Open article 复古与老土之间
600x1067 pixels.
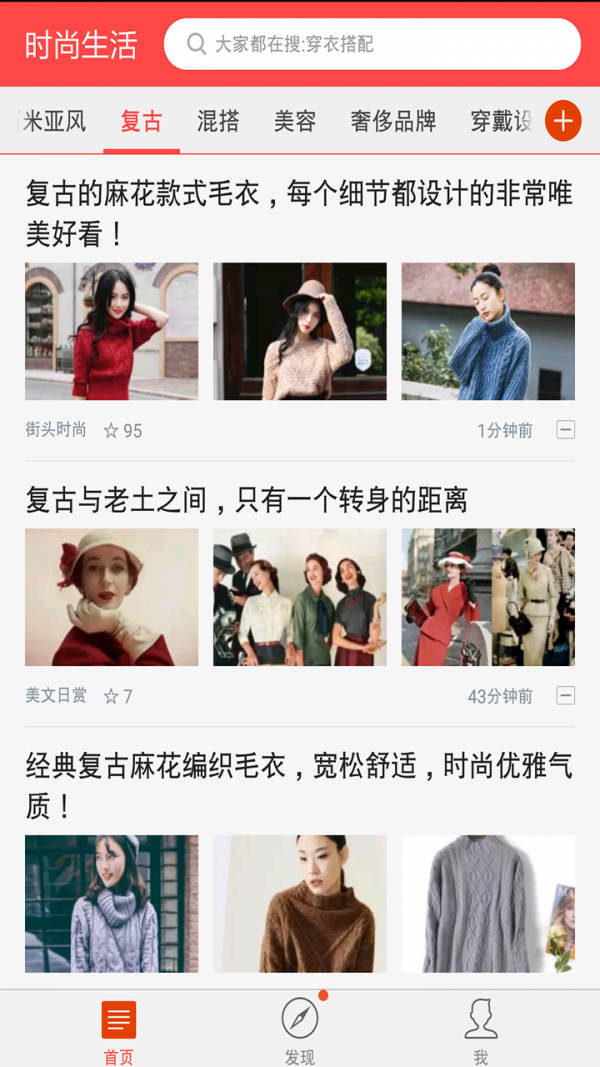[x=247, y=499]
